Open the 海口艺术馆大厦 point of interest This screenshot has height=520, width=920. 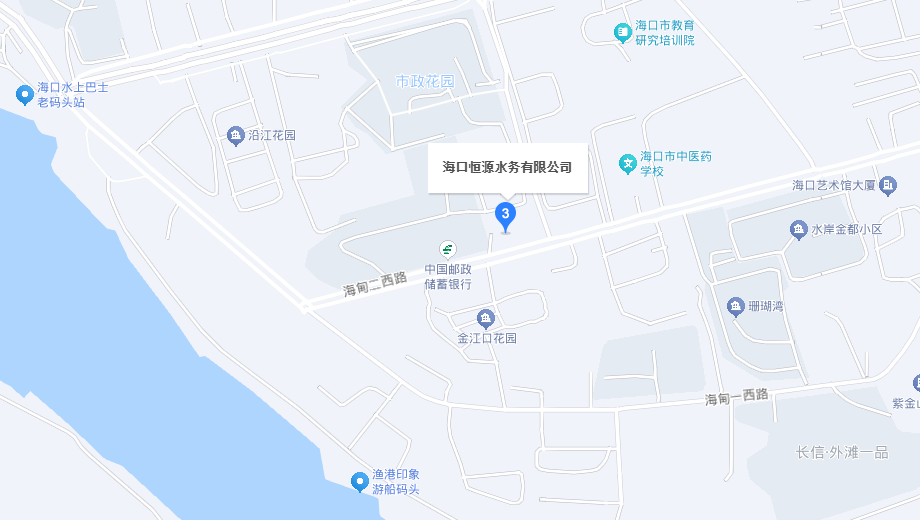888,185
